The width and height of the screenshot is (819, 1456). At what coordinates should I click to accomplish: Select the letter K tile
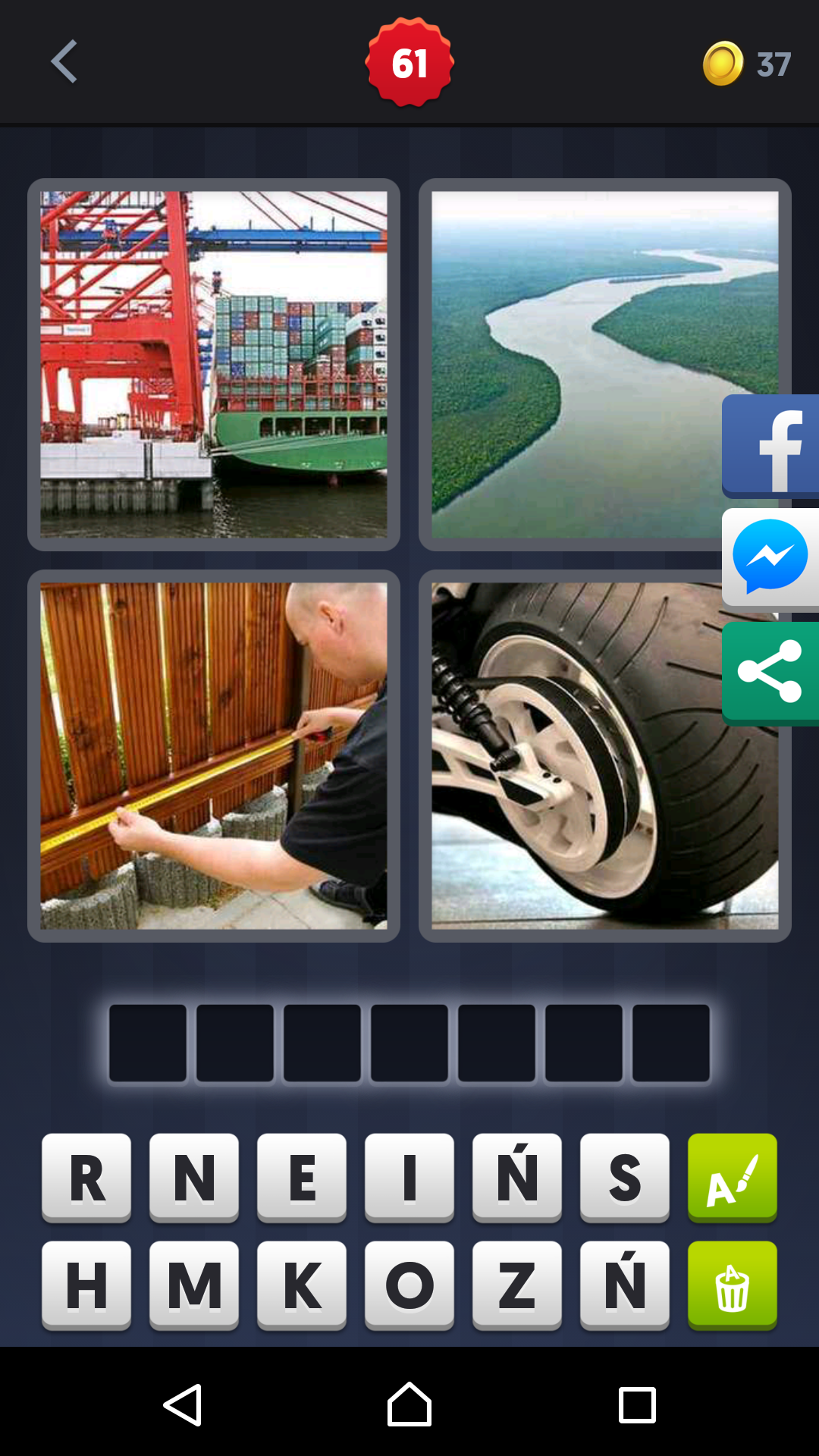[302, 1285]
